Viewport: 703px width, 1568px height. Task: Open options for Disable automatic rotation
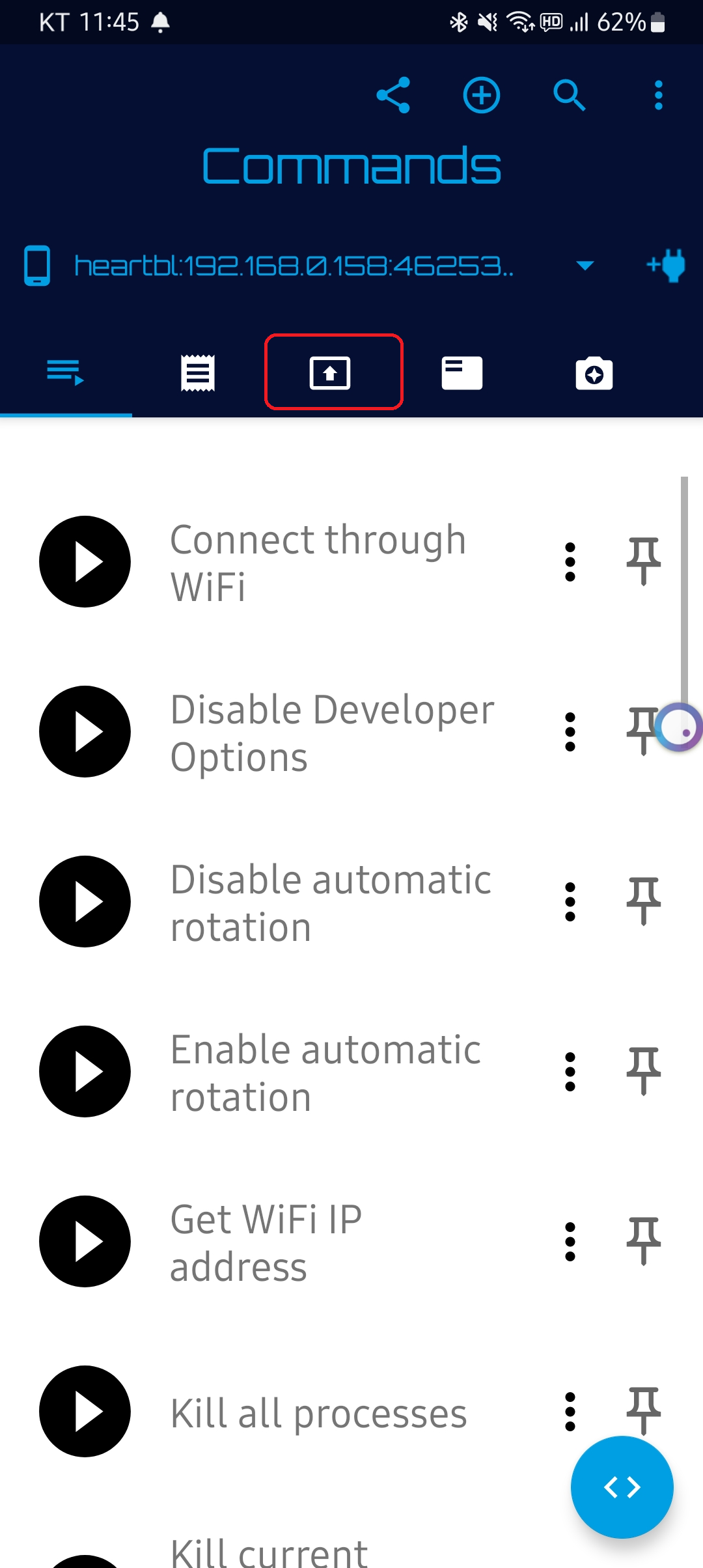(570, 902)
